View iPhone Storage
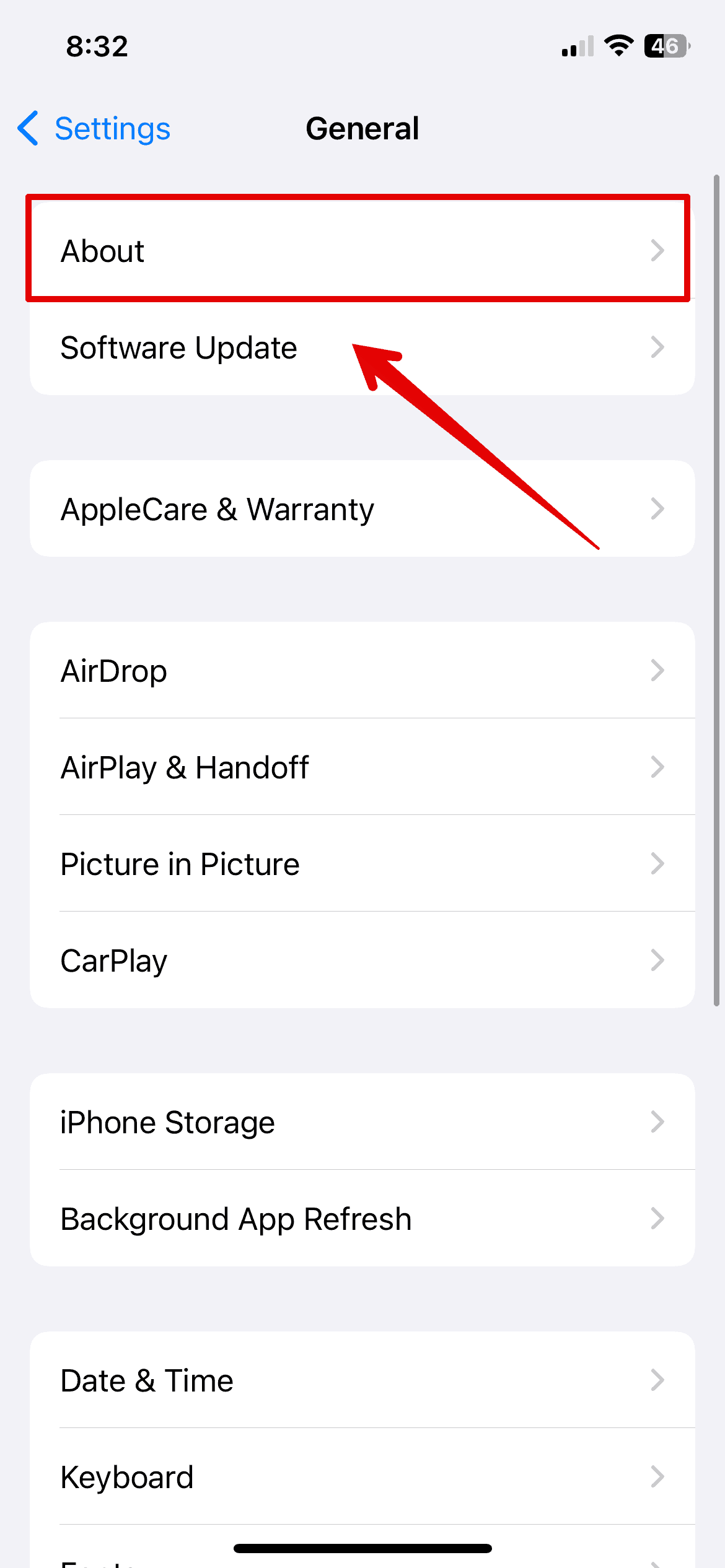 click(x=362, y=1122)
